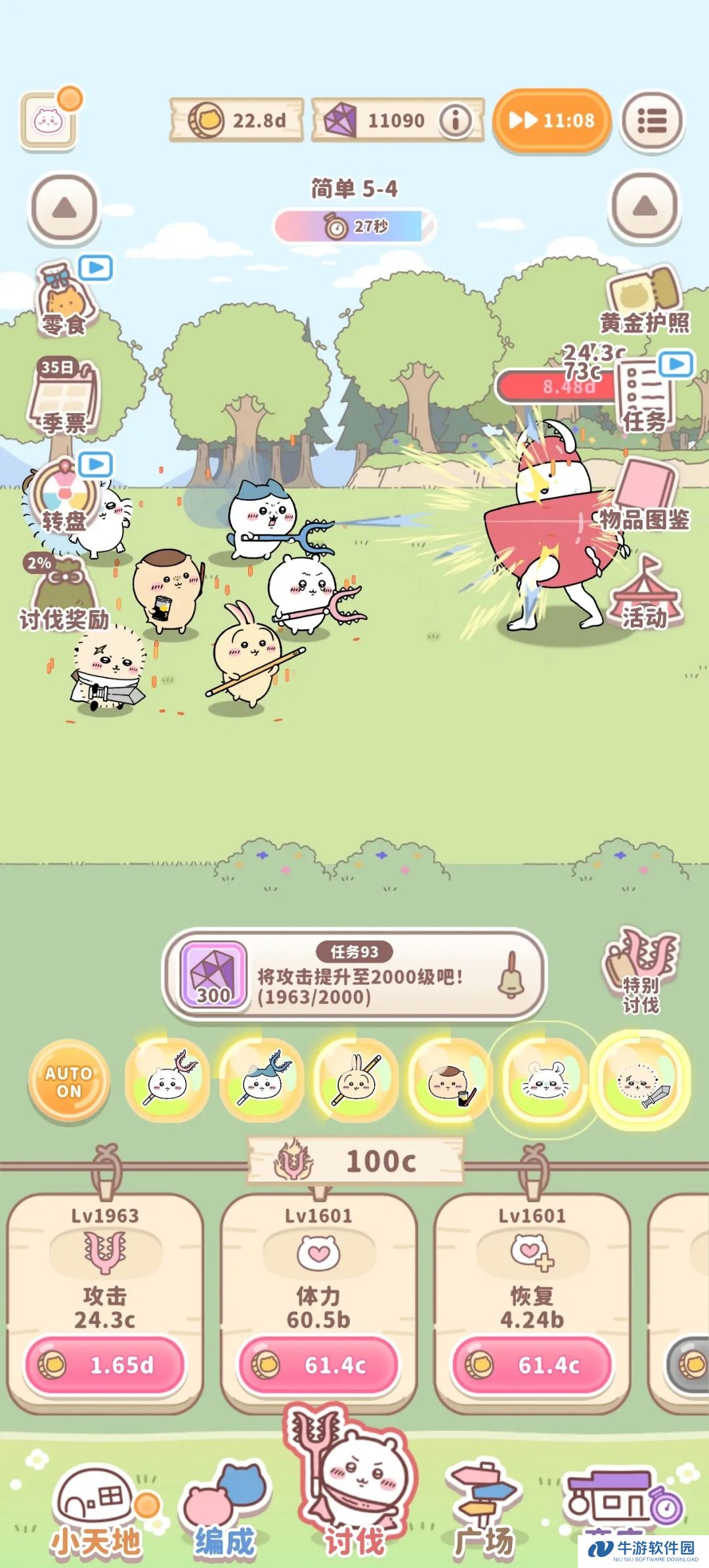Open the profile avatar icon
709x1568 pixels.
[48, 120]
